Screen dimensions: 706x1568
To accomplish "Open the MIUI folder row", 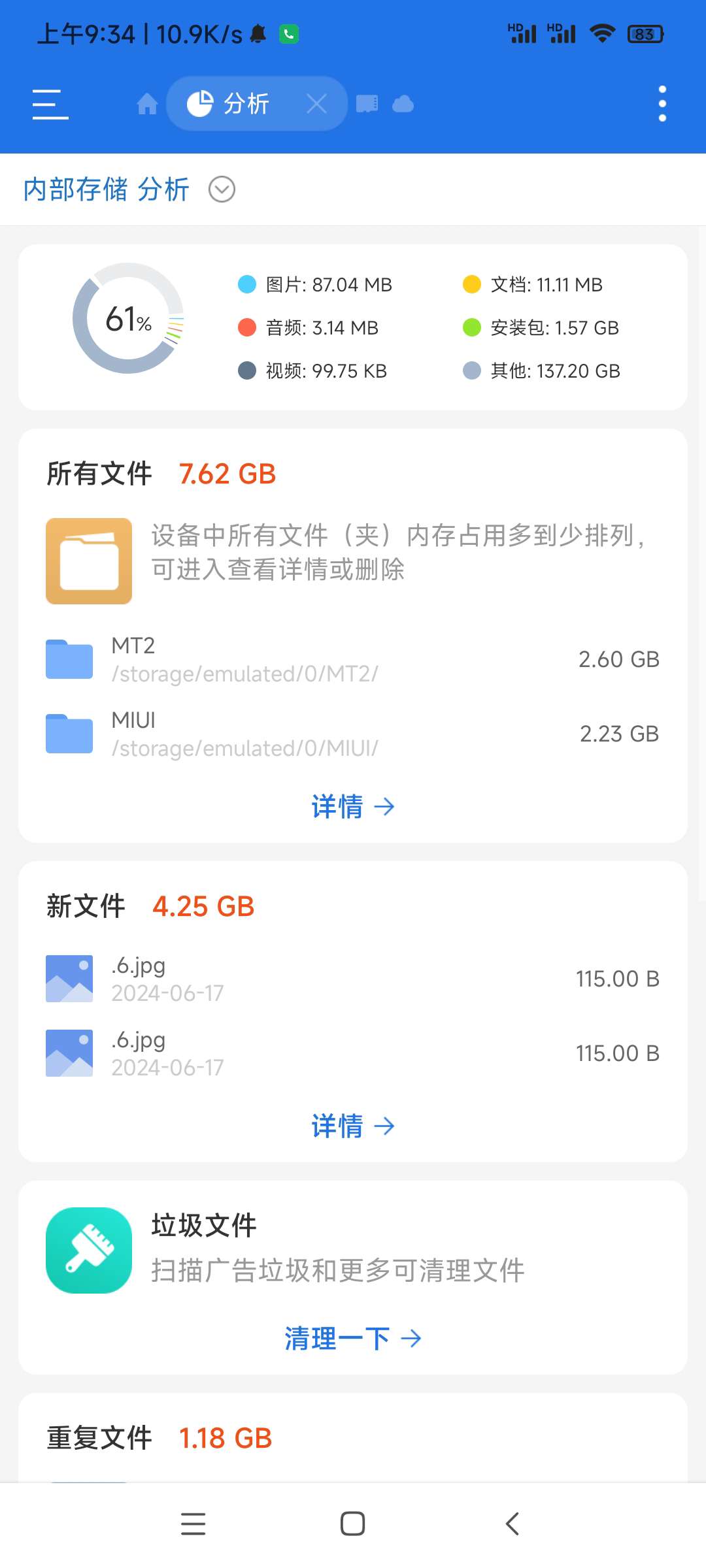I will 353,734.
